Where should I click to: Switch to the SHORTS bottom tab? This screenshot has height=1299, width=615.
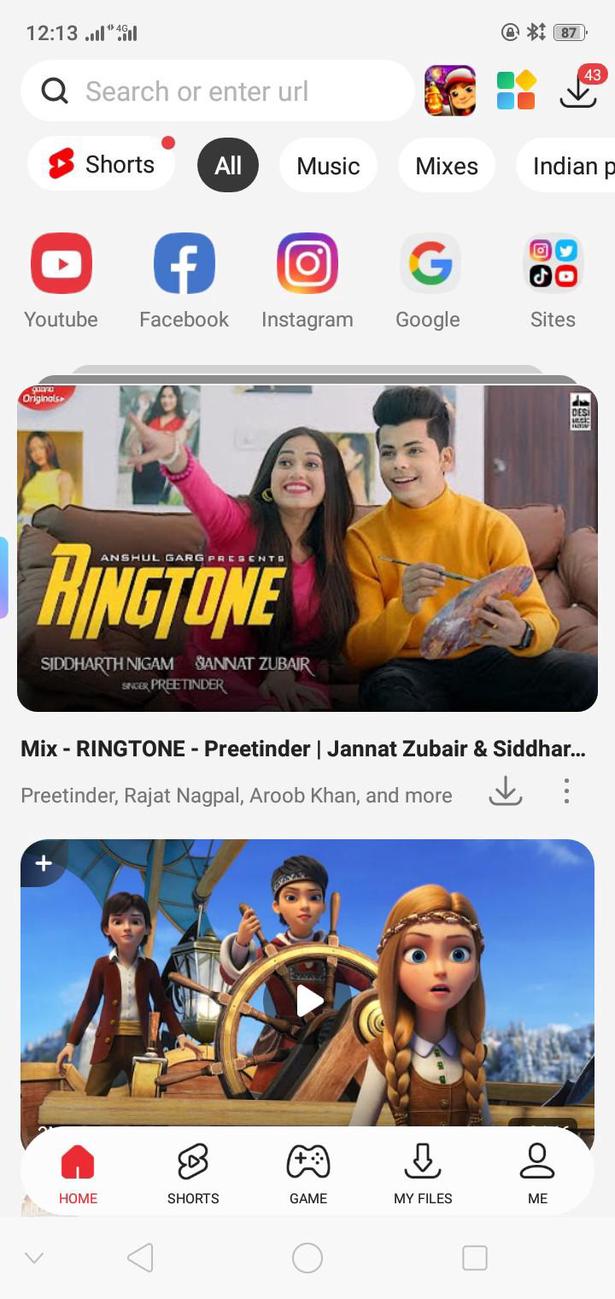pos(193,1174)
